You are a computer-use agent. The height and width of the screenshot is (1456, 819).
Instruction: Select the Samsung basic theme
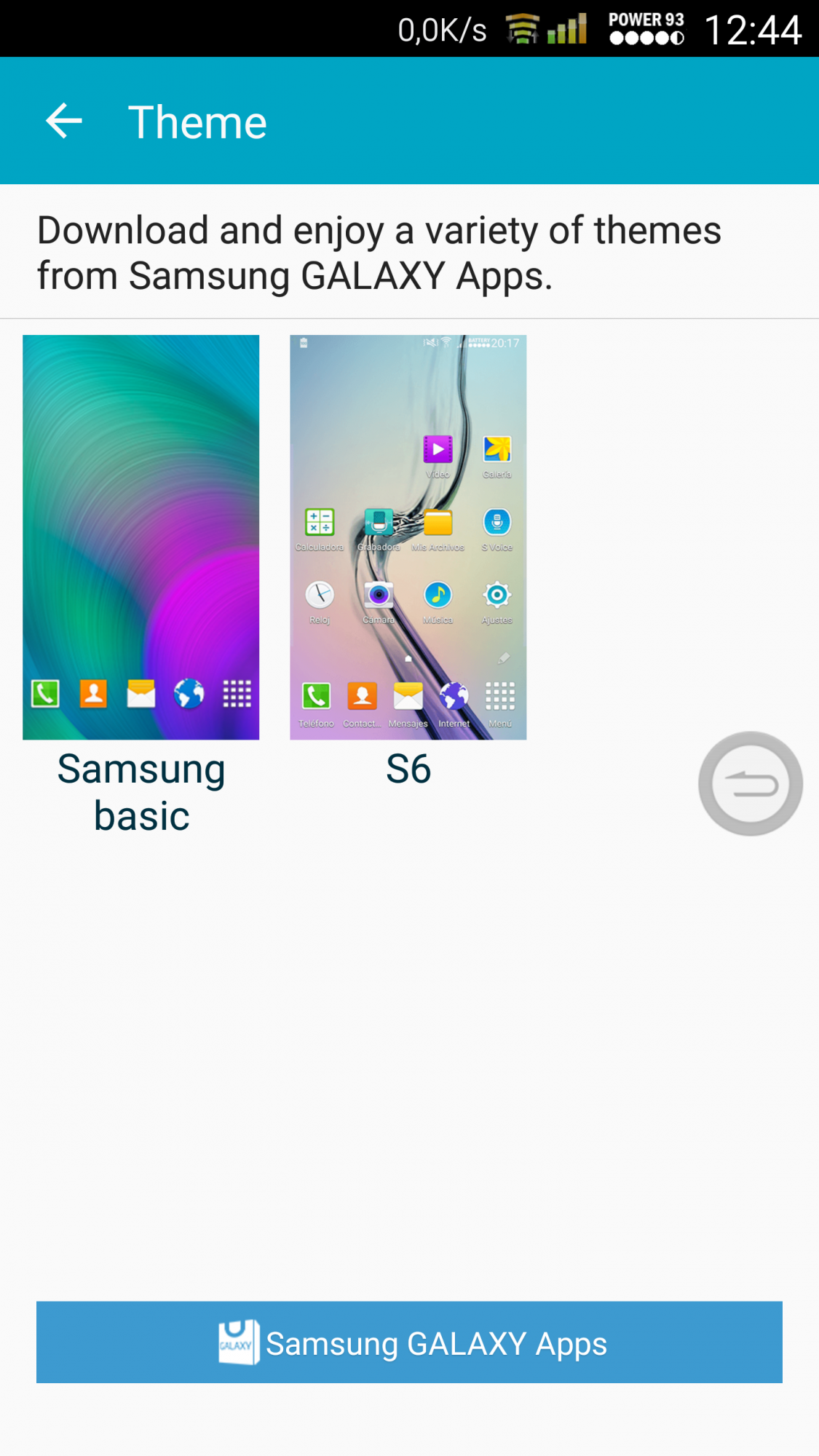[141, 537]
